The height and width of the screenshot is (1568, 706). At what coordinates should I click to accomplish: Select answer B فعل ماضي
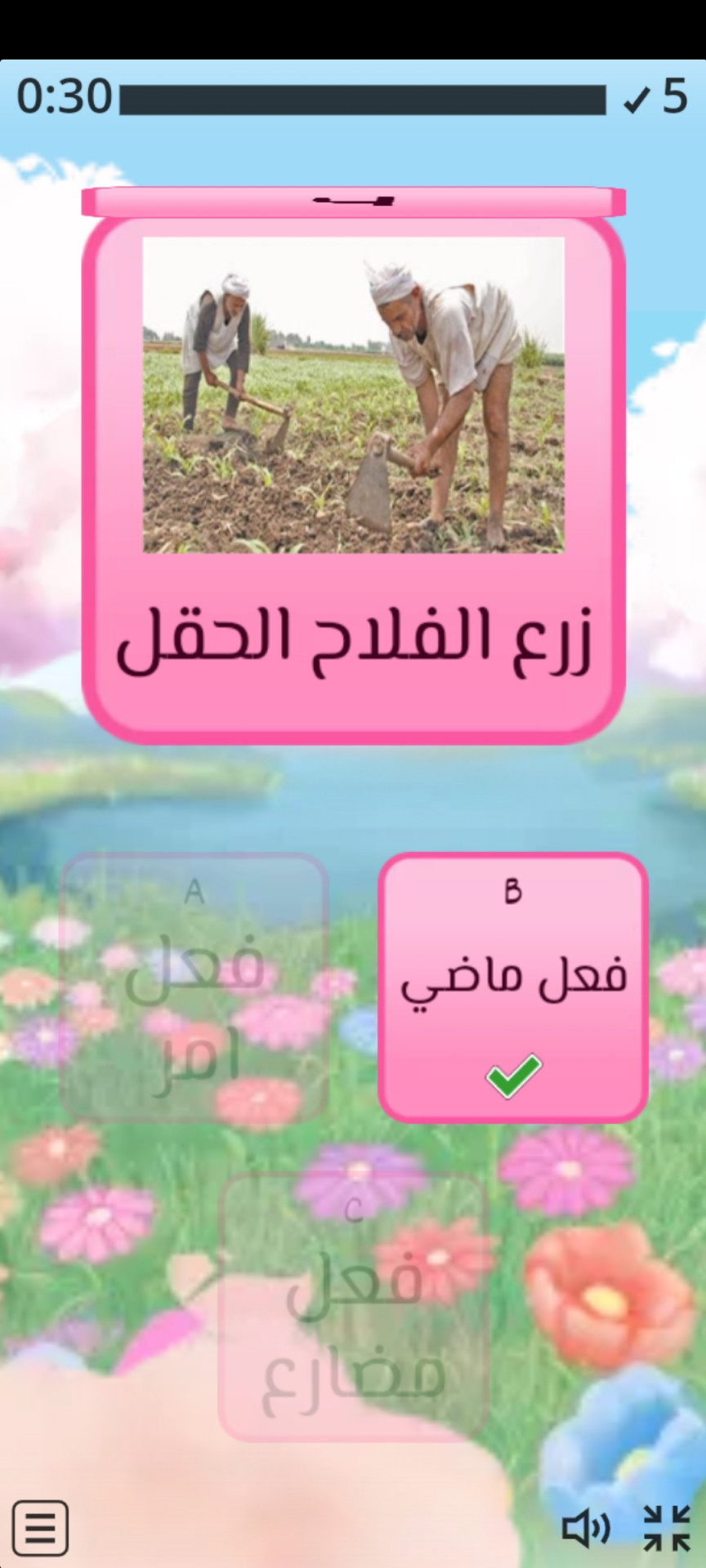(512, 987)
